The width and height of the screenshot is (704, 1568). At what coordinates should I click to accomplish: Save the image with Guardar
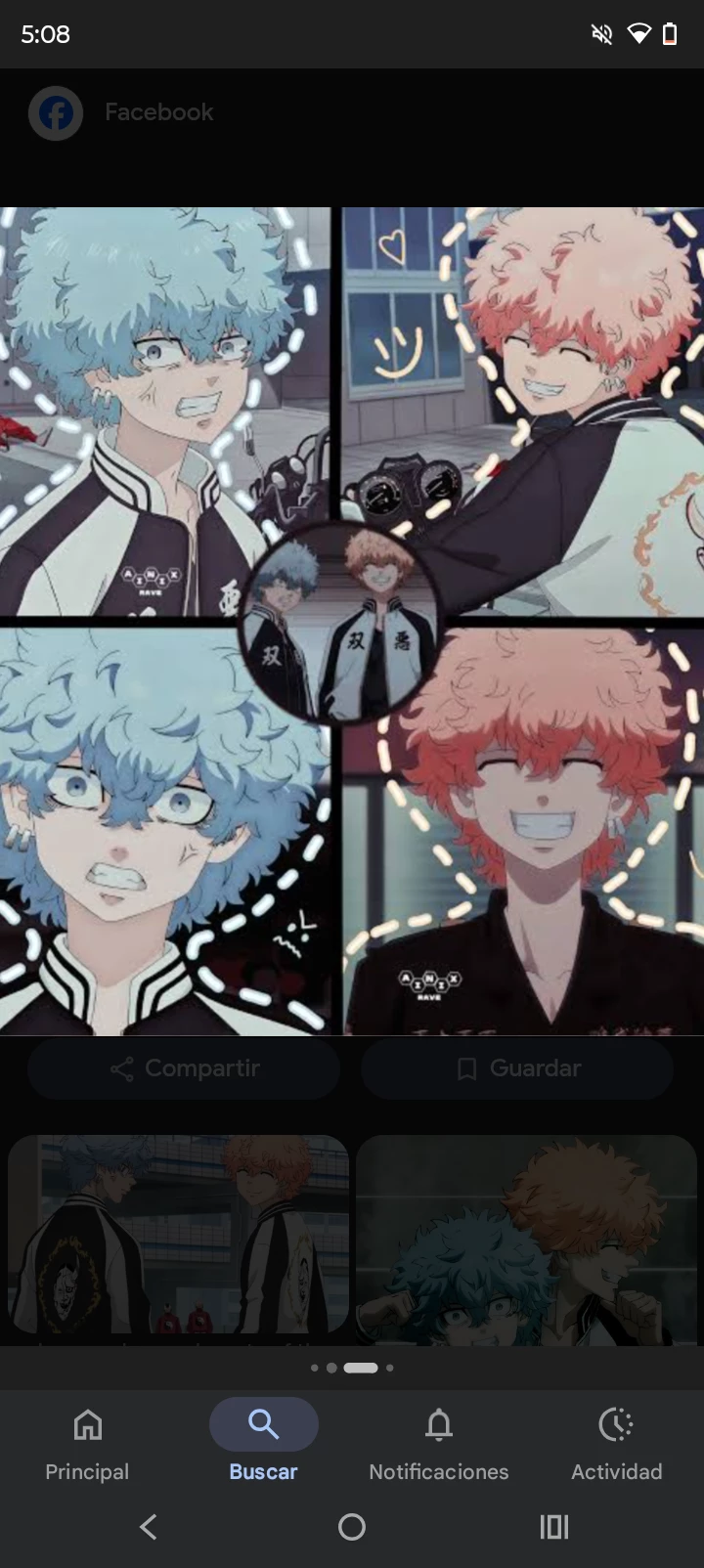[517, 1068]
